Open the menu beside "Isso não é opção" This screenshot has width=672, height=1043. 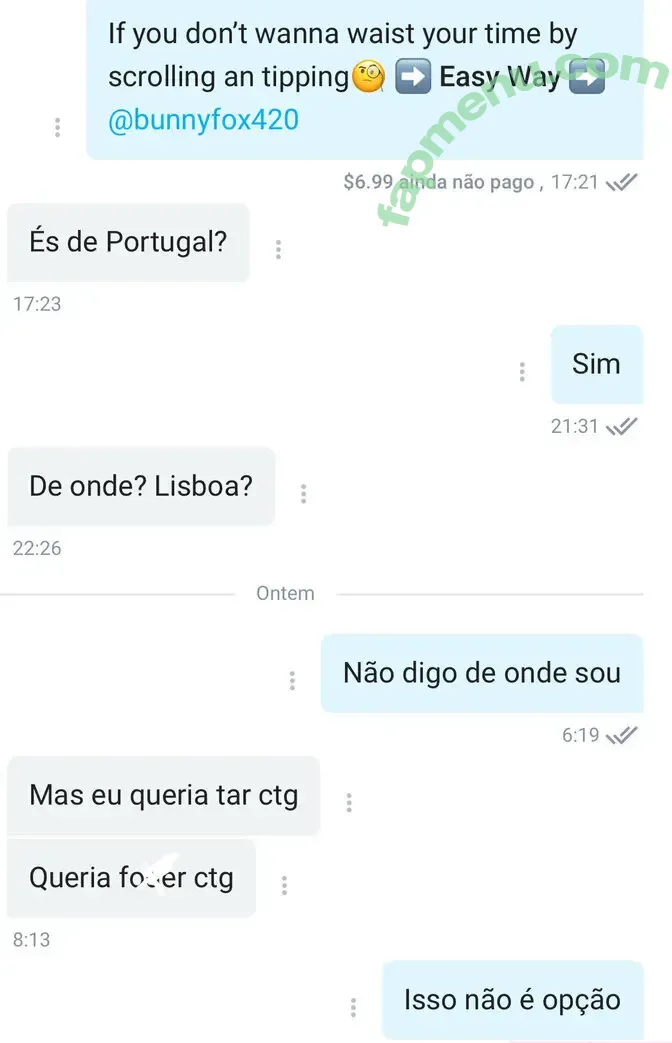(x=353, y=1007)
